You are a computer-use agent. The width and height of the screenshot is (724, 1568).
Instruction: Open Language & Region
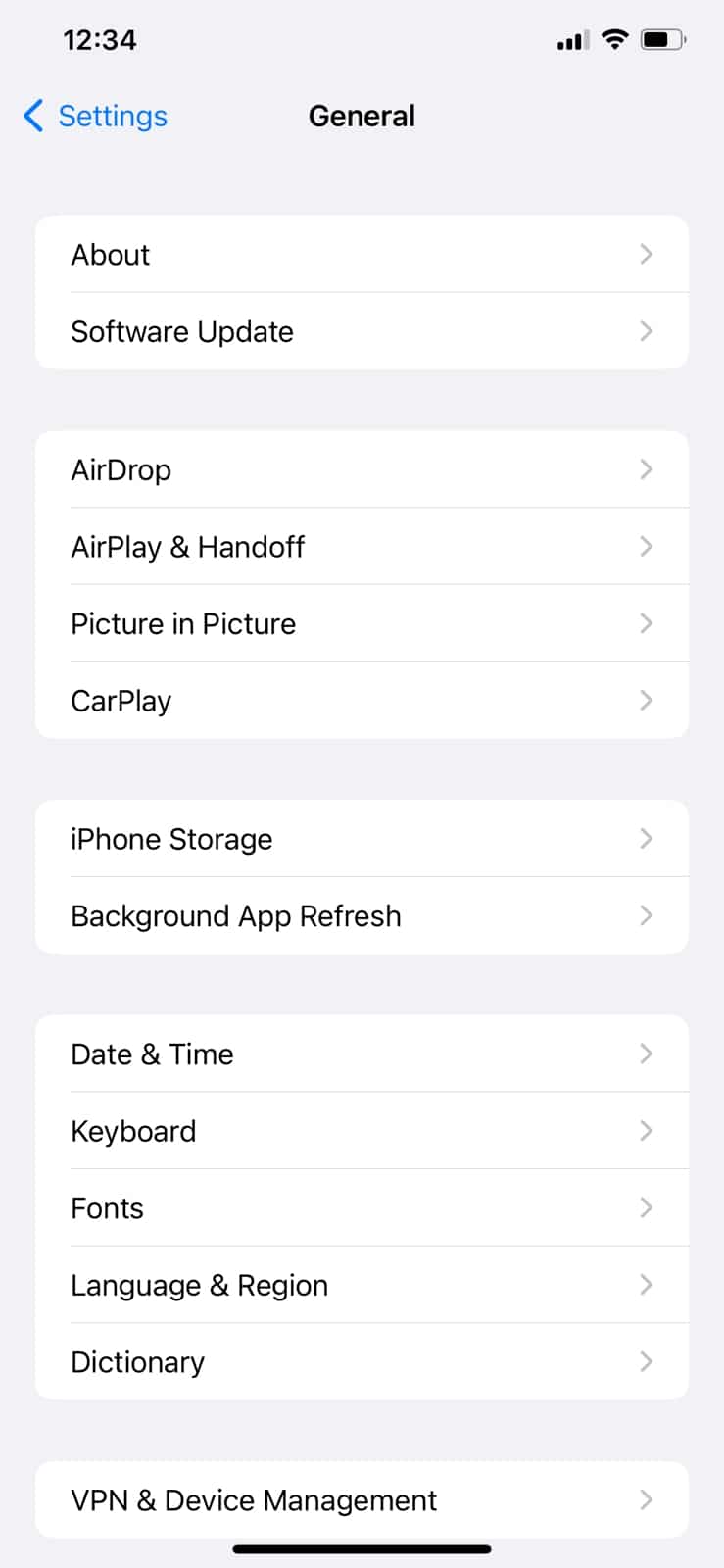pos(362,1285)
